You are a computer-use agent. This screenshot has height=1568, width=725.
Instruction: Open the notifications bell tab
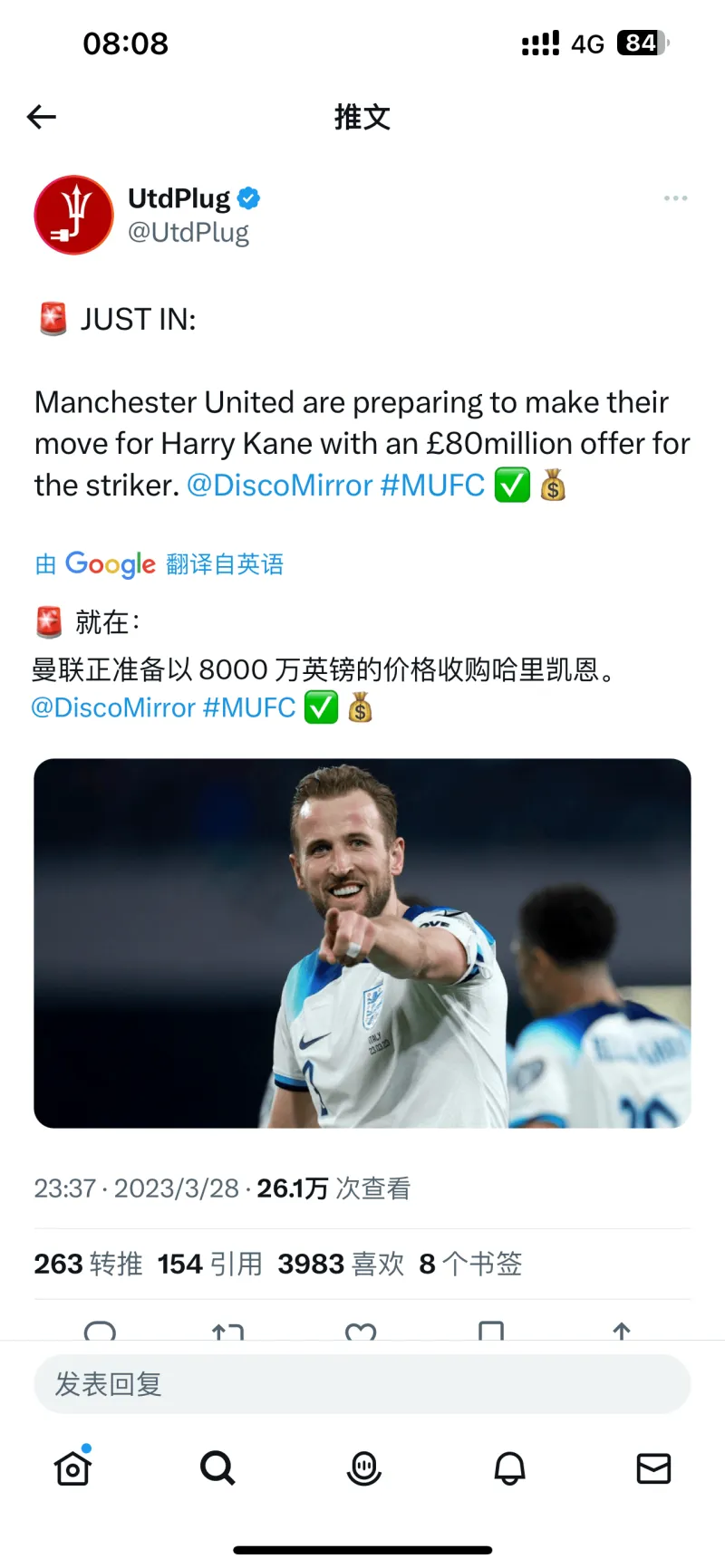[509, 1467]
